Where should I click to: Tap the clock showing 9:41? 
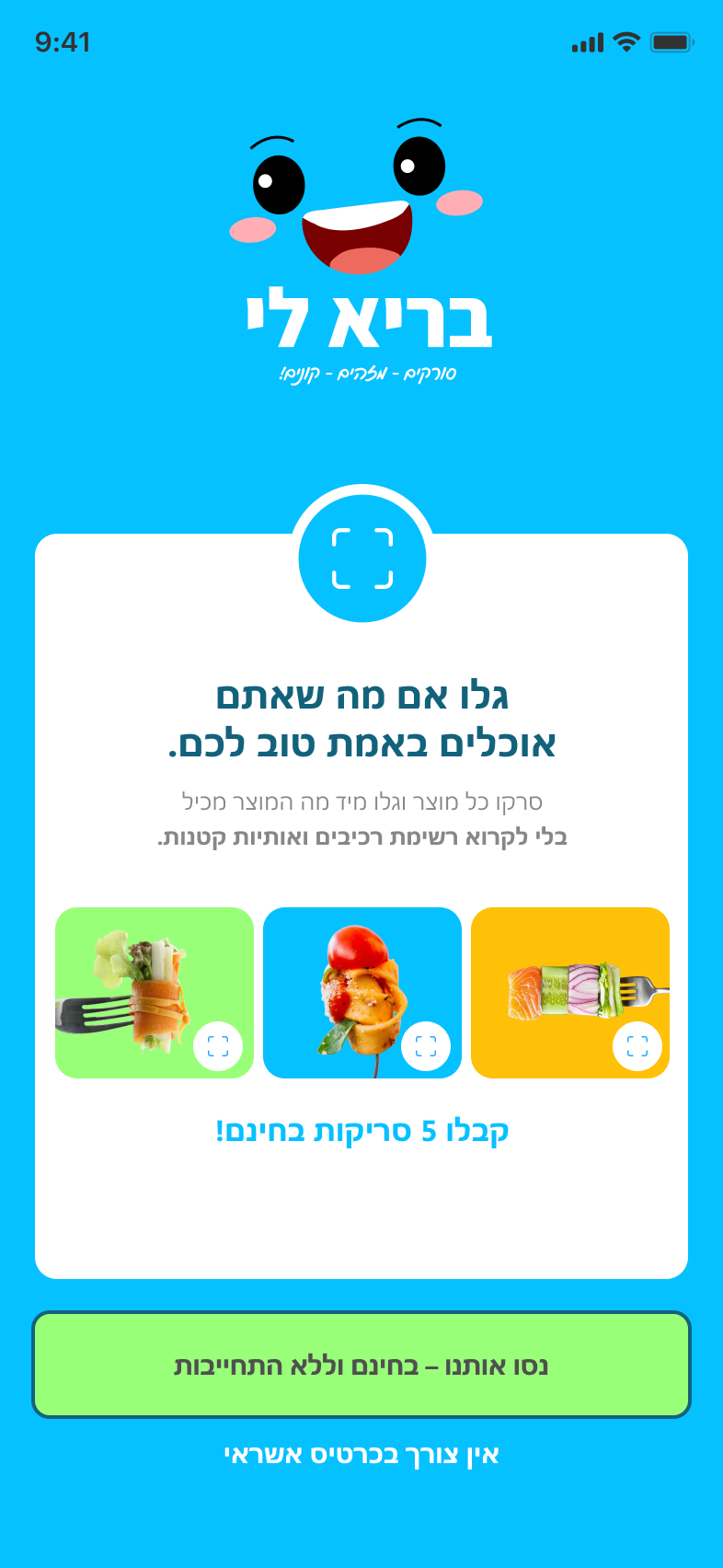coord(63,41)
